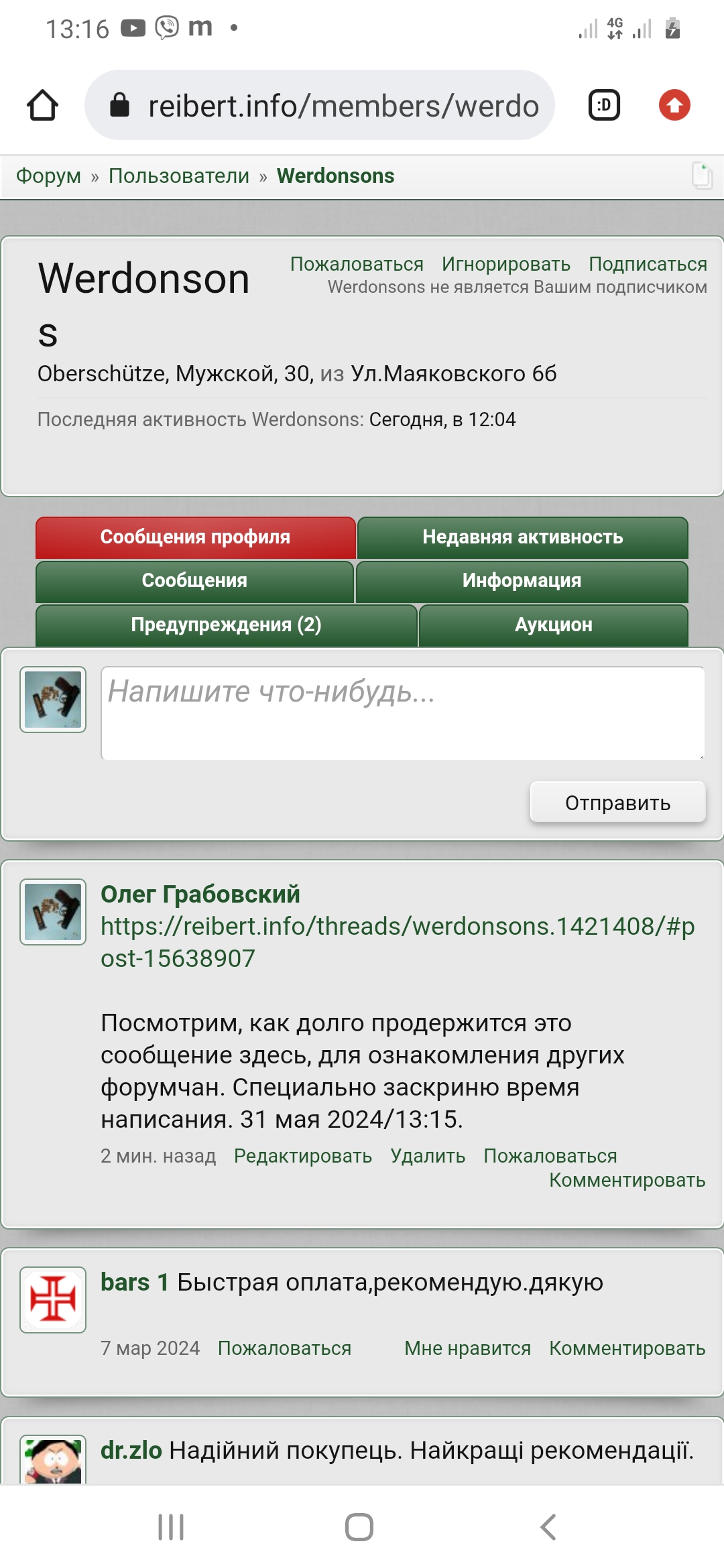This screenshot has width=724, height=1568.
Task: Switch to the Недавняя активность tab
Action: pos(523,537)
